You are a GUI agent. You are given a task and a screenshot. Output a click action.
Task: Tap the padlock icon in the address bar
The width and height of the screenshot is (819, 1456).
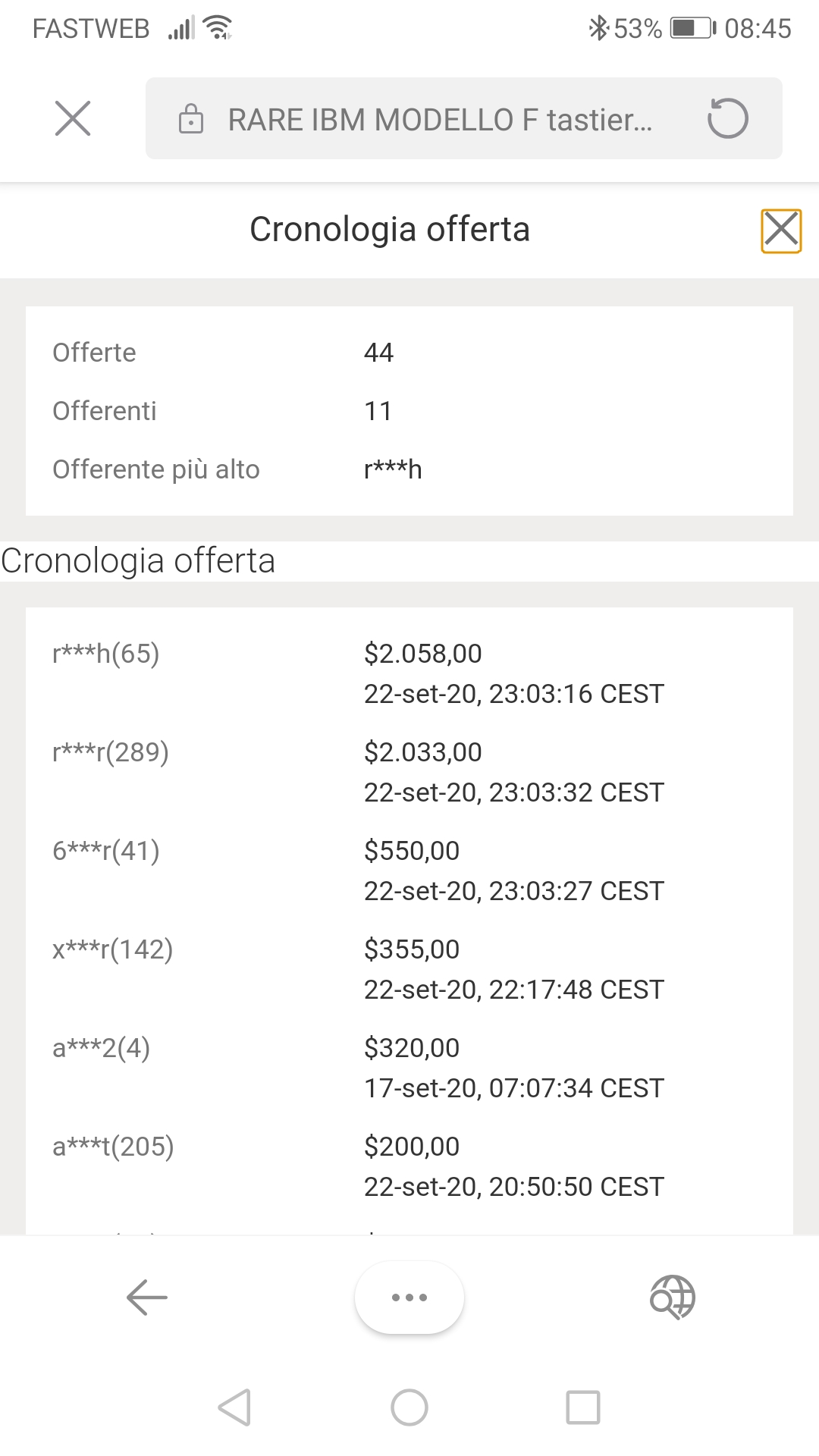(x=192, y=118)
